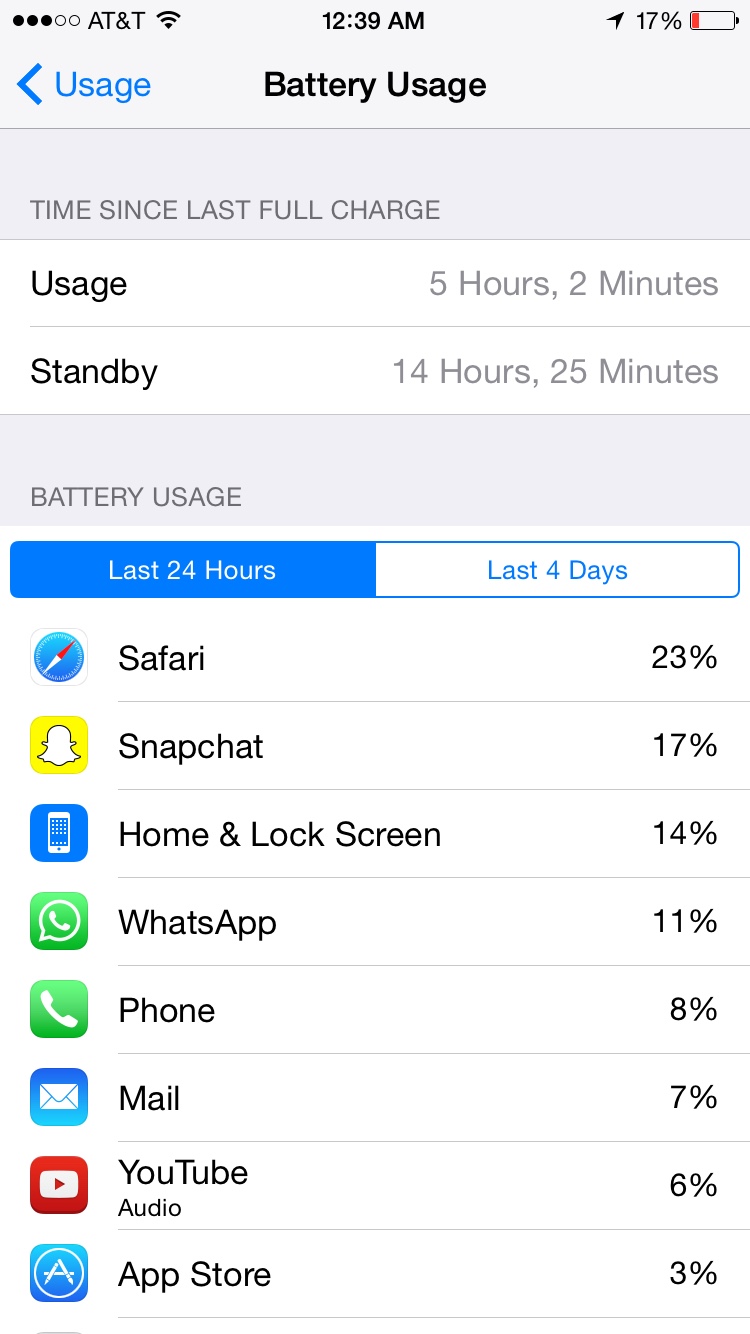Switch to the Last 4 Days tab

[x=557, y=570]
